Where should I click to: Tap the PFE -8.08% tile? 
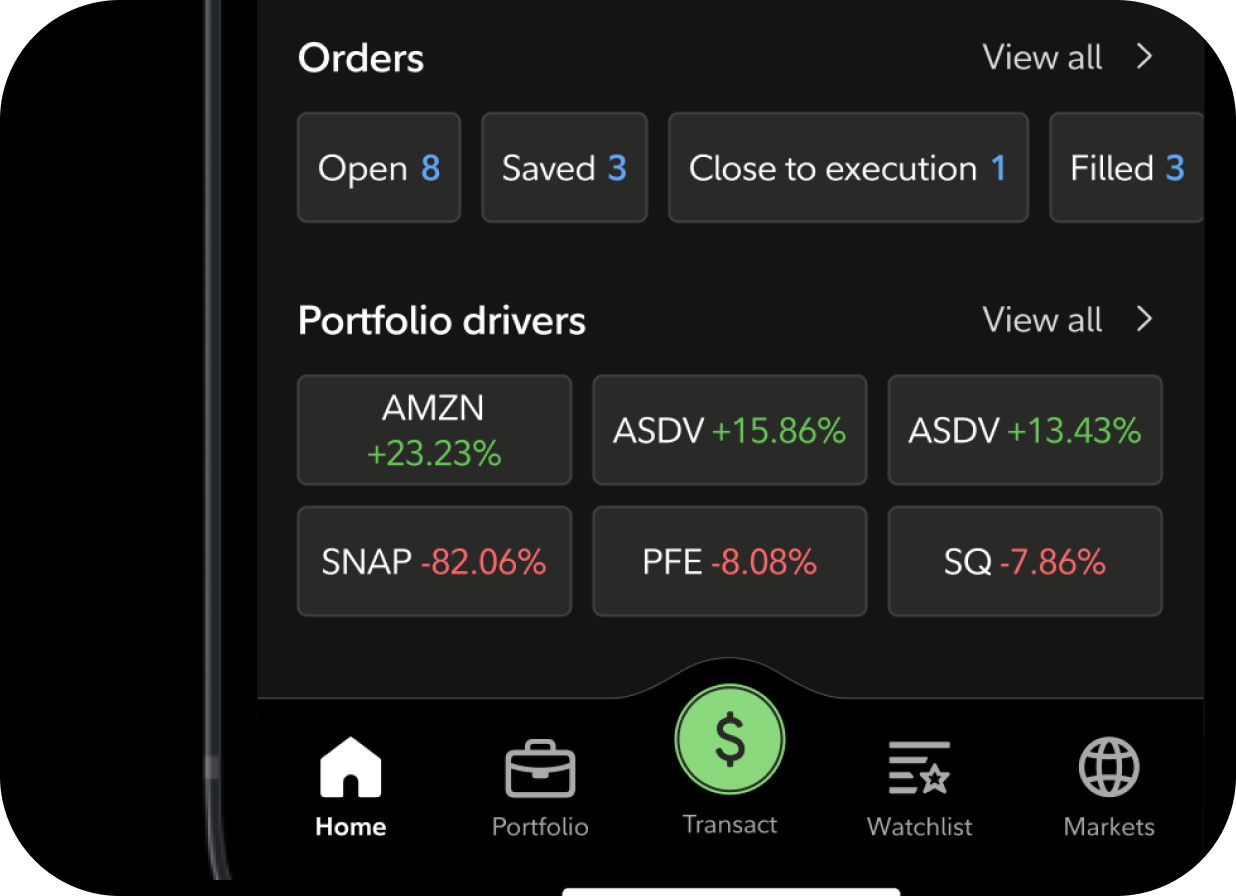pyautogui.click(x=729, y=561)
